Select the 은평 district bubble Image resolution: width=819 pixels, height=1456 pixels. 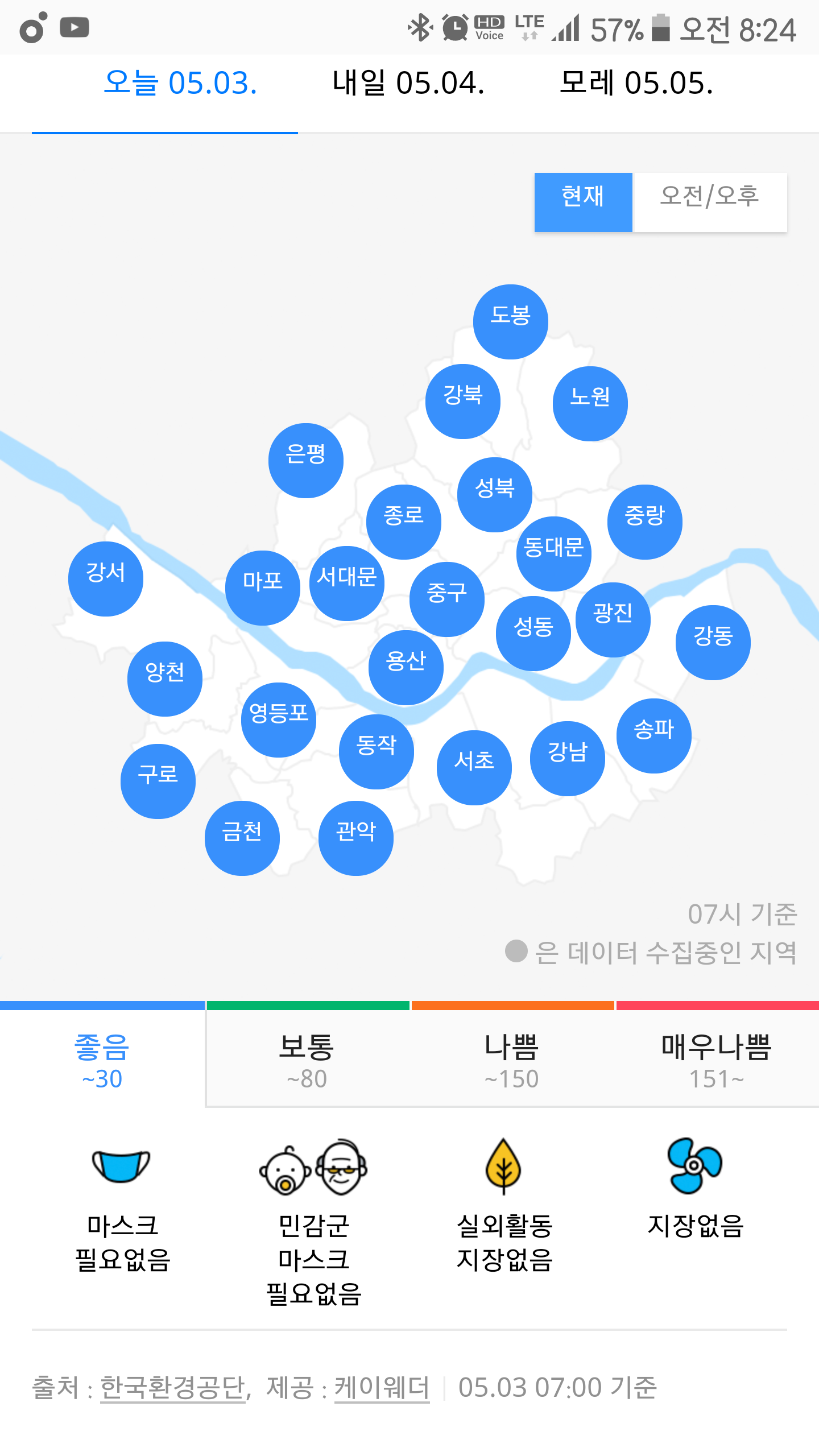[x=305, y=460]
